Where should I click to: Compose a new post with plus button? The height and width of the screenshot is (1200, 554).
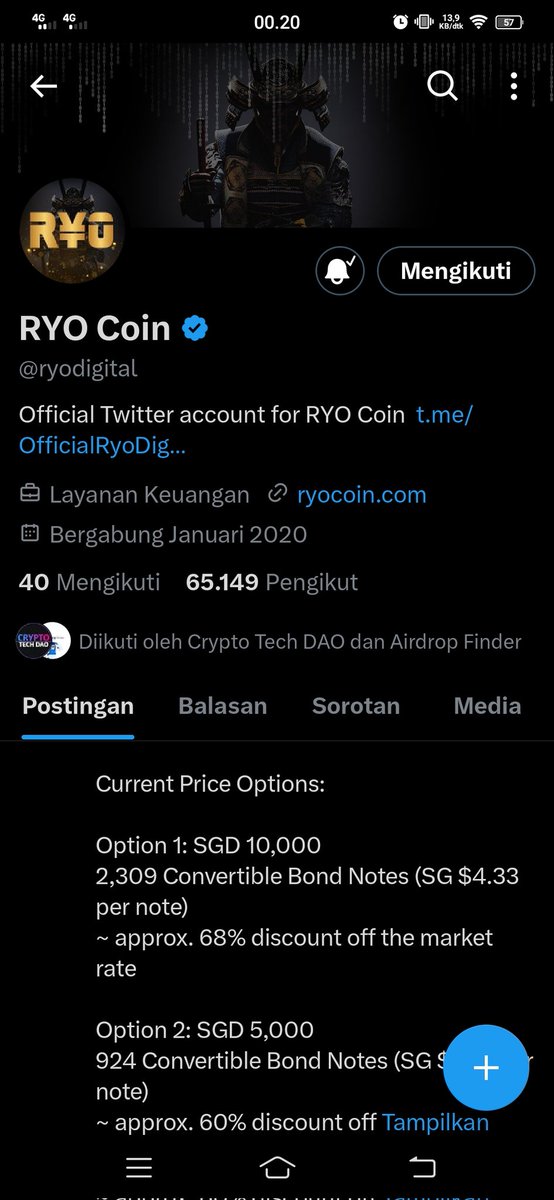(486, 1068)
